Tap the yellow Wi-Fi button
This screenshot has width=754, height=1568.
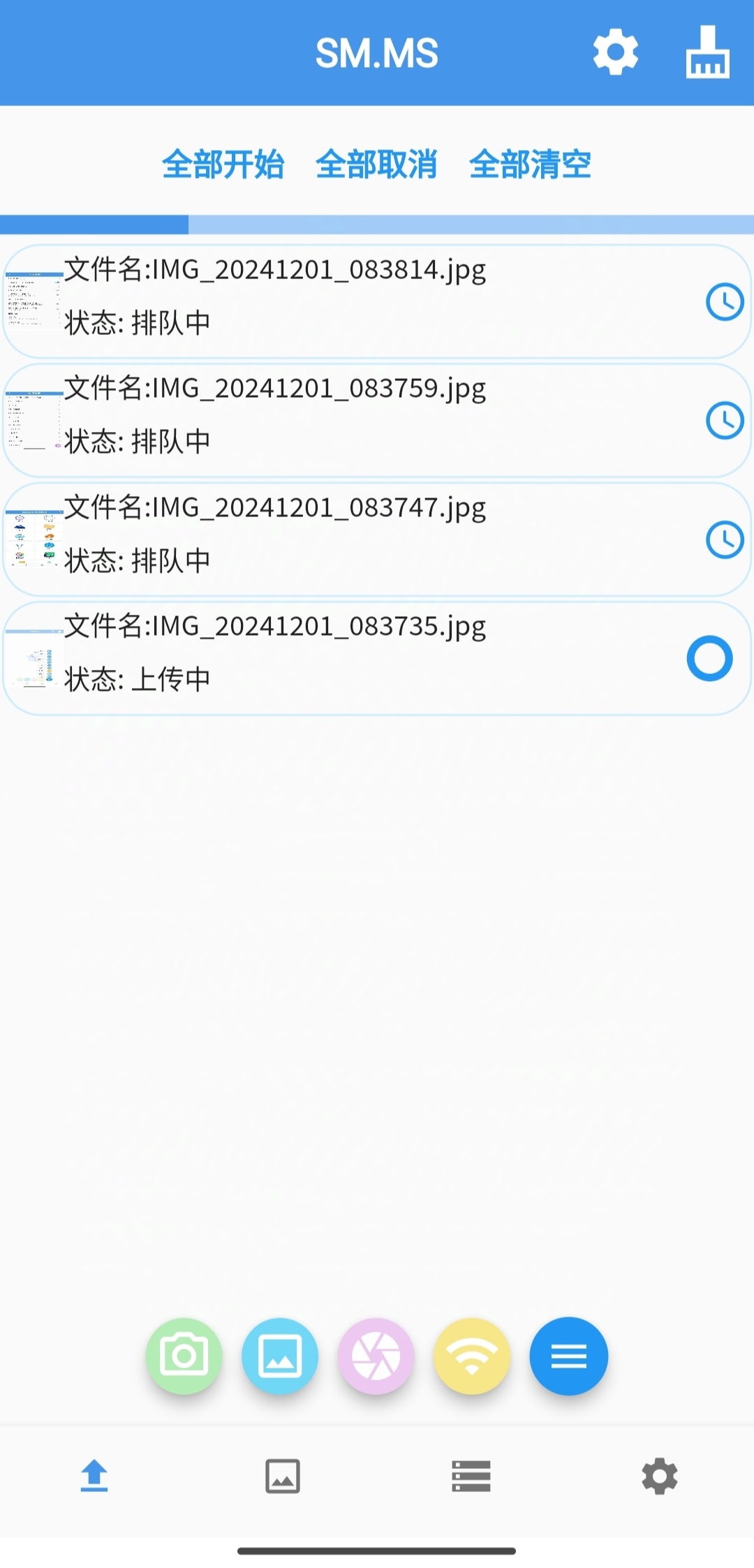472,1356
